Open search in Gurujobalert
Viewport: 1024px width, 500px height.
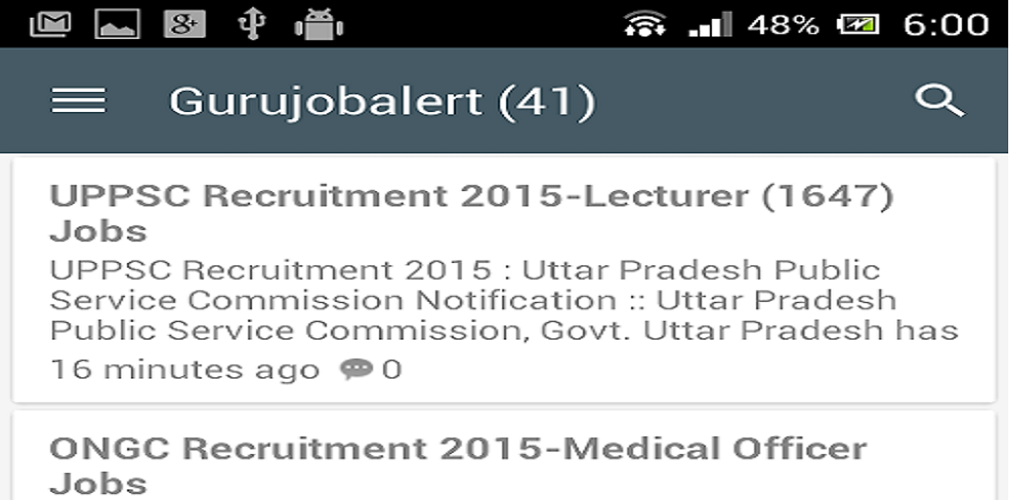pyautogui.click(x=939, y=101)
